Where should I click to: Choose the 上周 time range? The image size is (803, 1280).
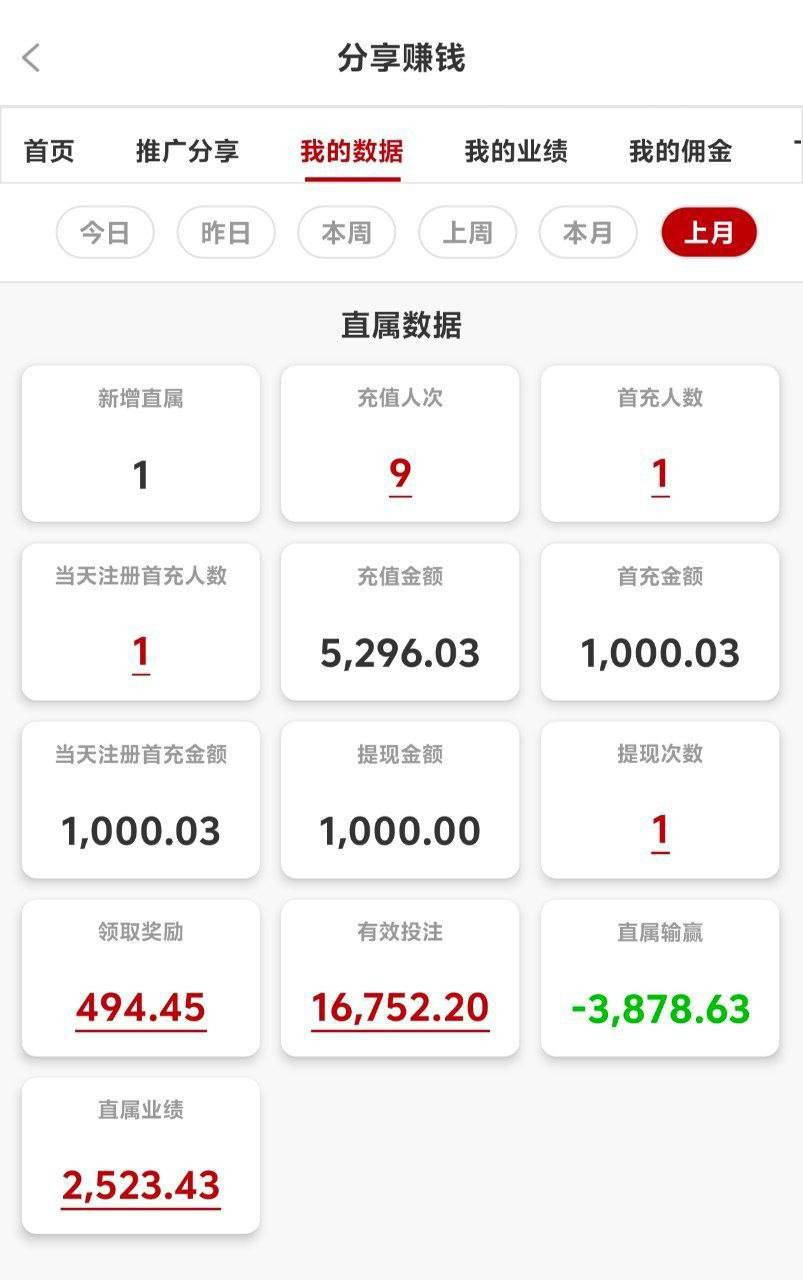[x=467, y=233]
